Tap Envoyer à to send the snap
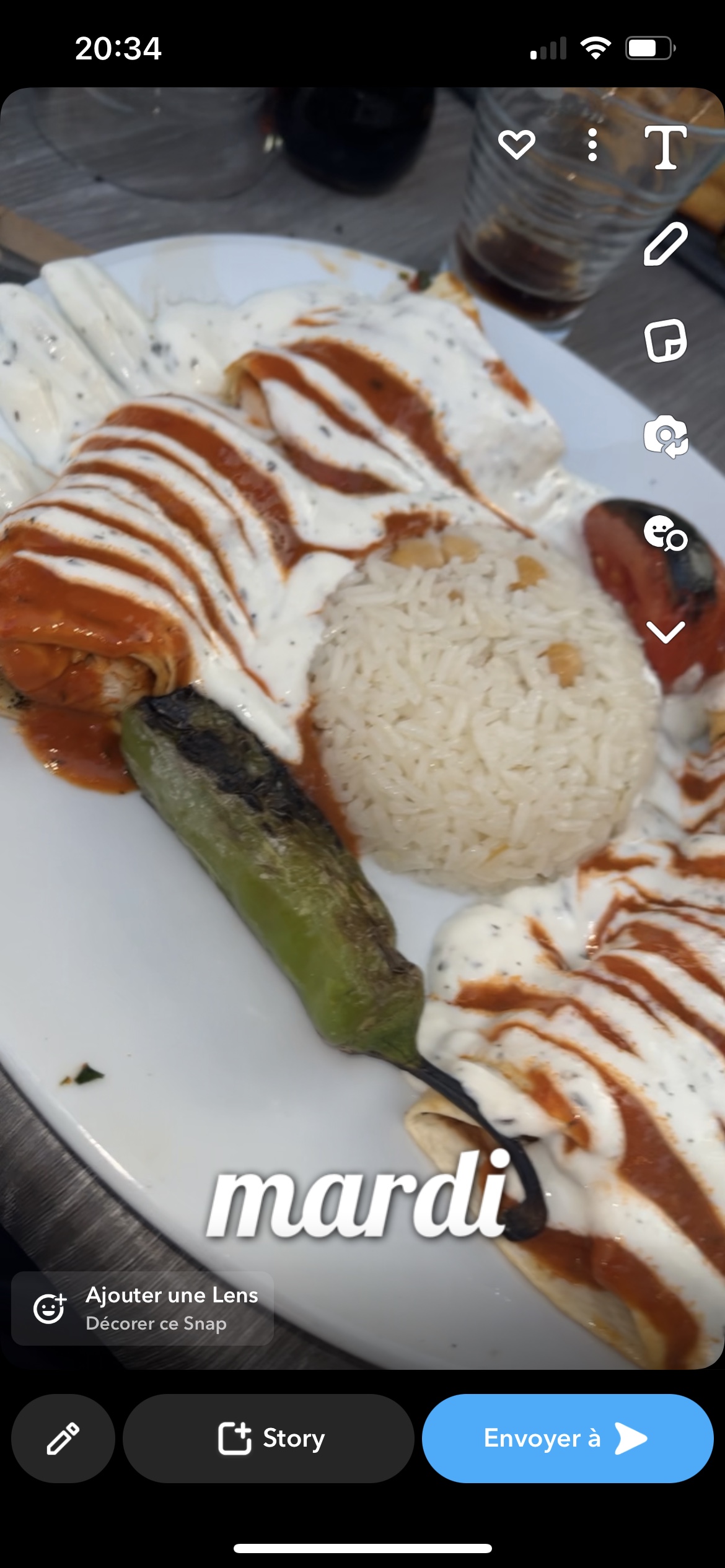This screenshot has width=725, height=1568. [x=567, y=1438]
